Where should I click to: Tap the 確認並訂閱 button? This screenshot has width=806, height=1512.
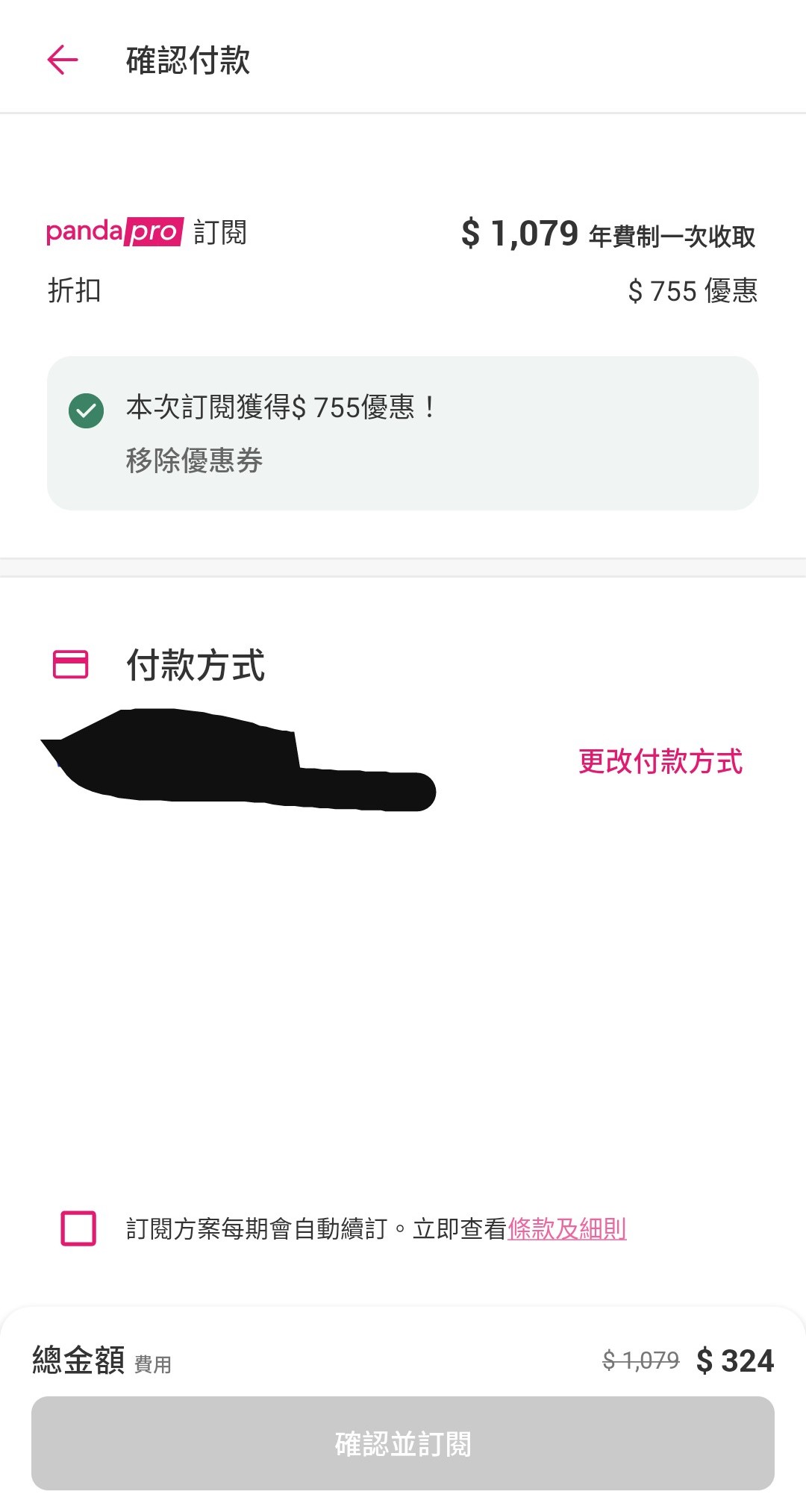tap(403, 1443)
